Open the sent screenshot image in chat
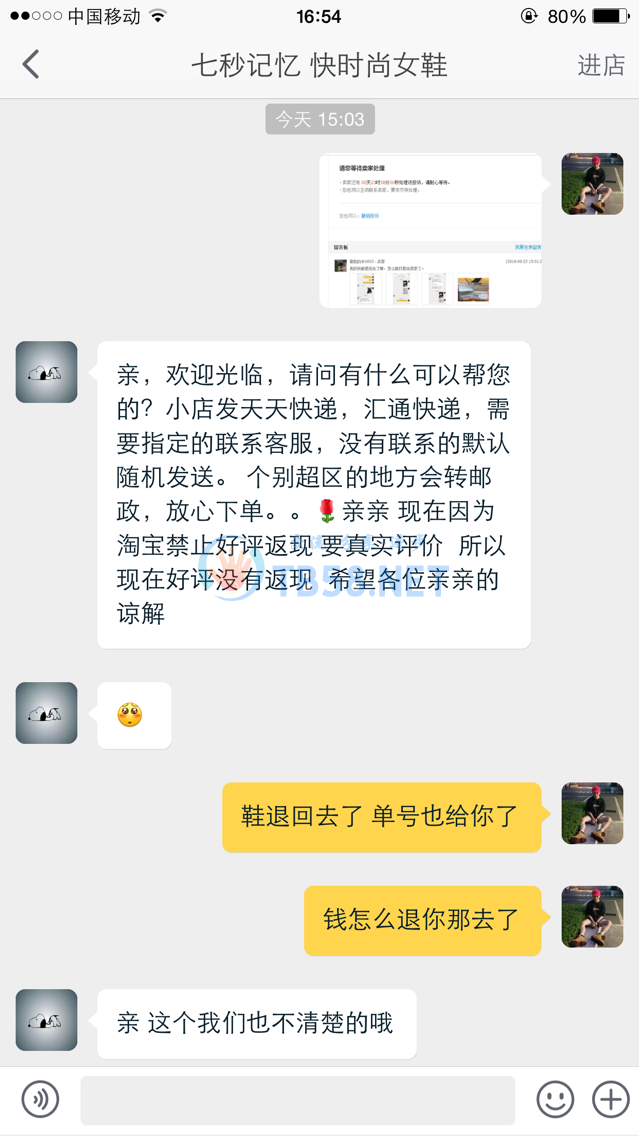 coord(430,230)
